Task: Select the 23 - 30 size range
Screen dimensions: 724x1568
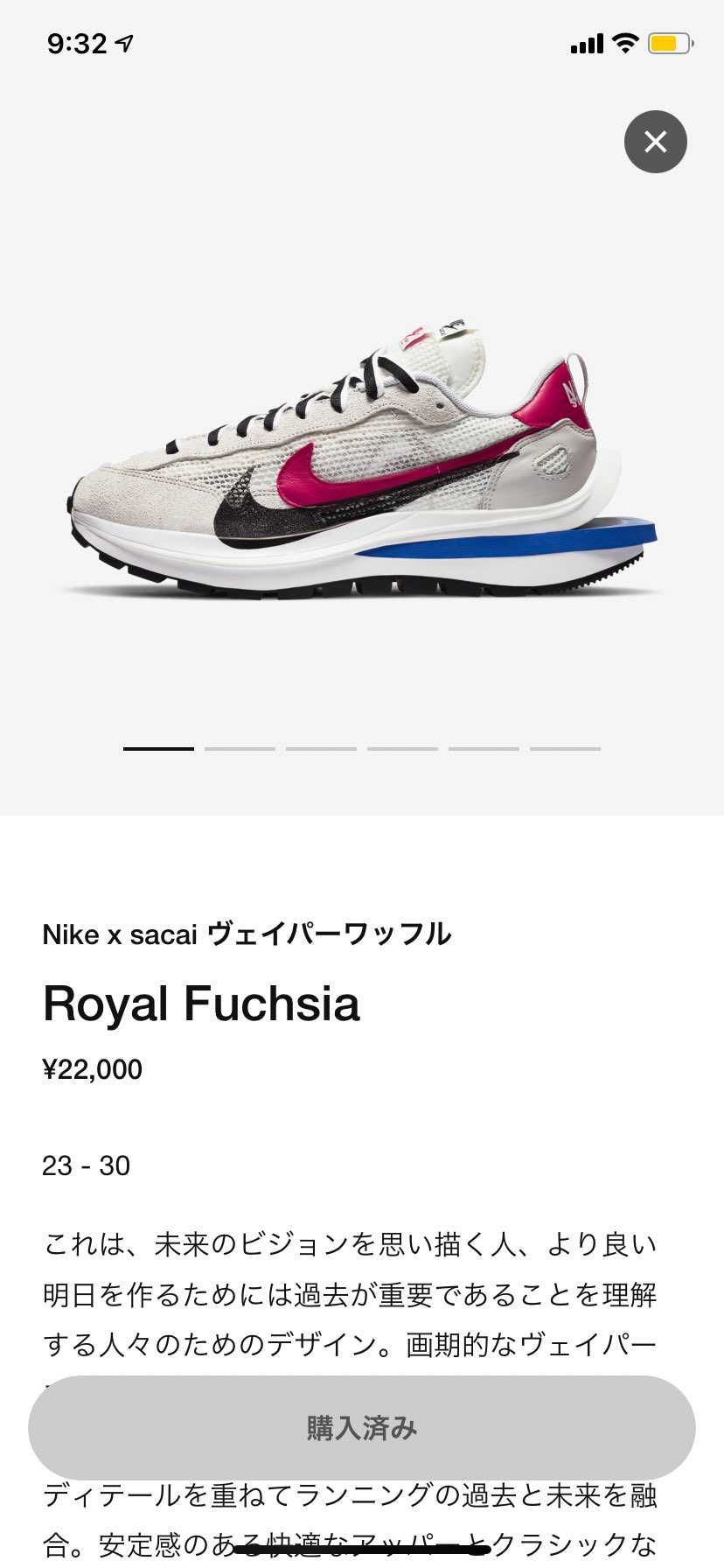Action: [87, 1165]
